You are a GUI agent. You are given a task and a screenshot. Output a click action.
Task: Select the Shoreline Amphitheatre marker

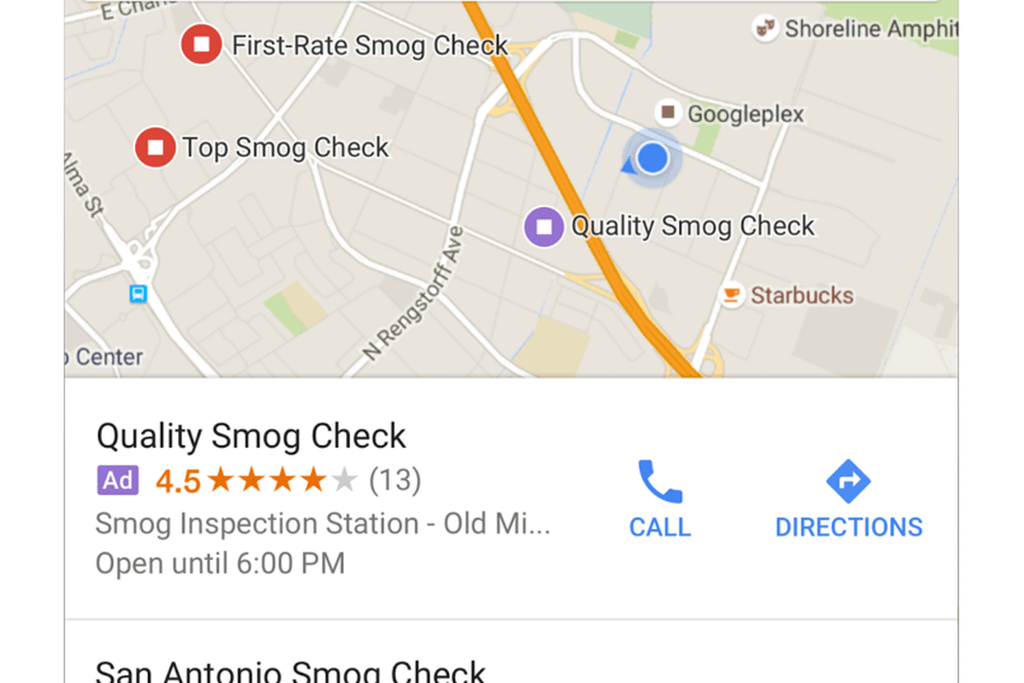point(766,29)
